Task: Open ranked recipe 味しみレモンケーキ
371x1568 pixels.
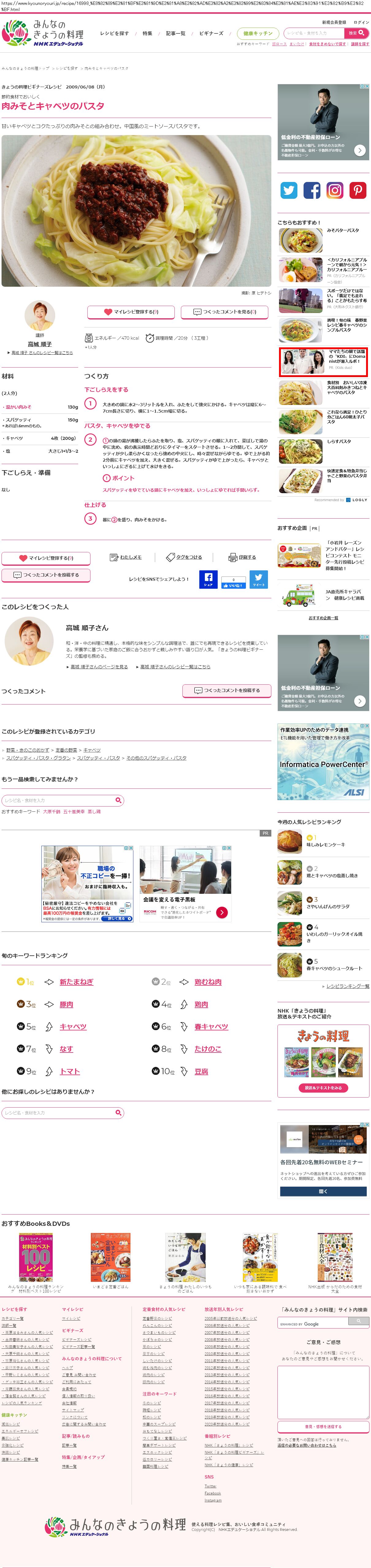Action: (x=326, y=845)
